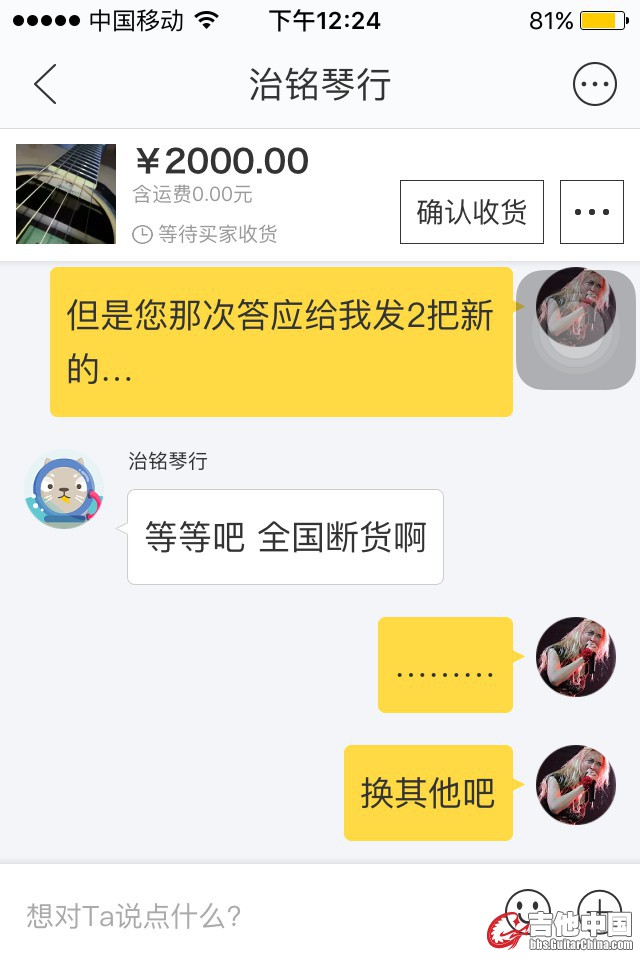Tap my avatar beside 换其他吧 message
The height and width of the screenshot is (960, 640).
tap(575, 784)
